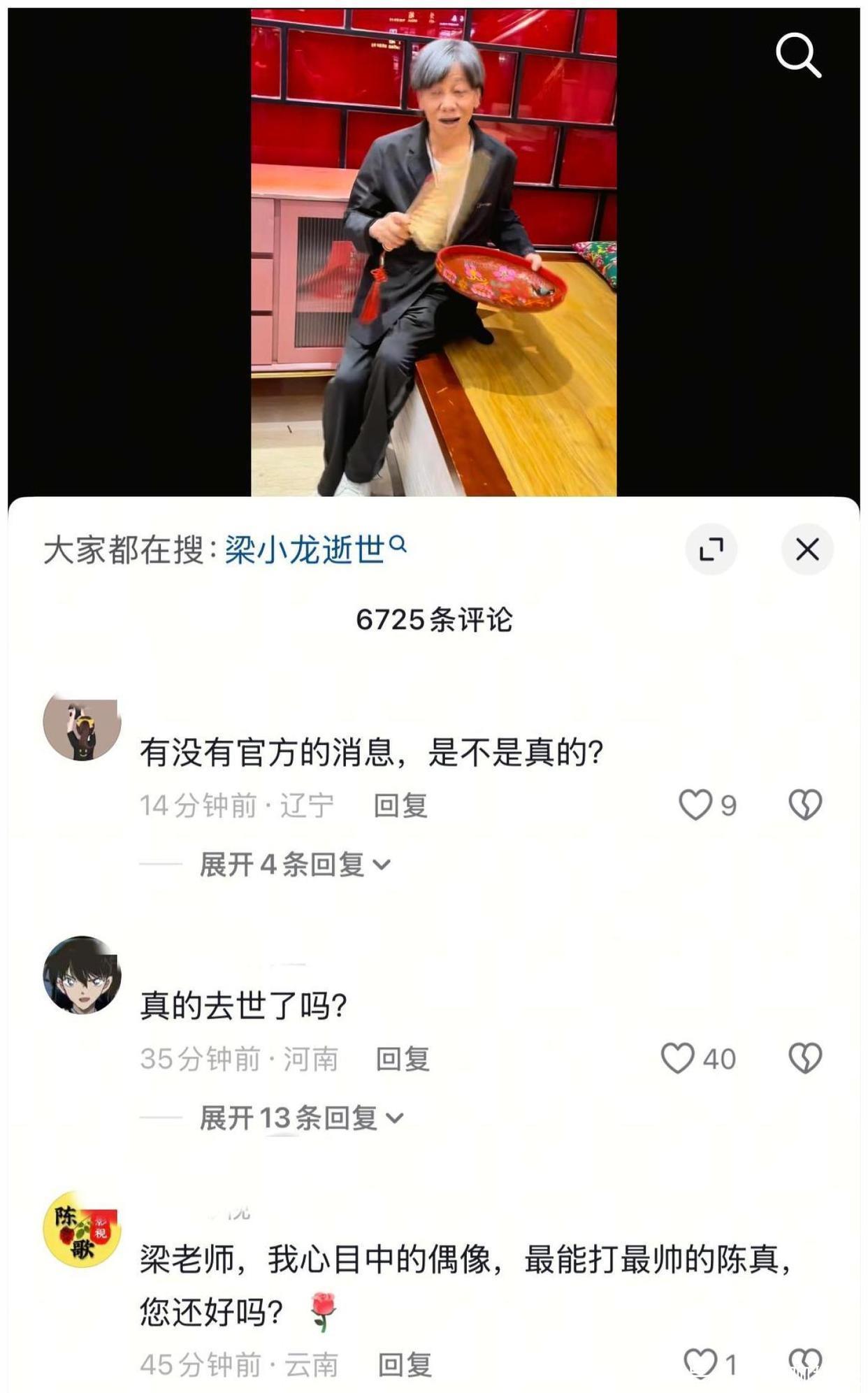Expand the comments panel to full screen

point(711,549)
